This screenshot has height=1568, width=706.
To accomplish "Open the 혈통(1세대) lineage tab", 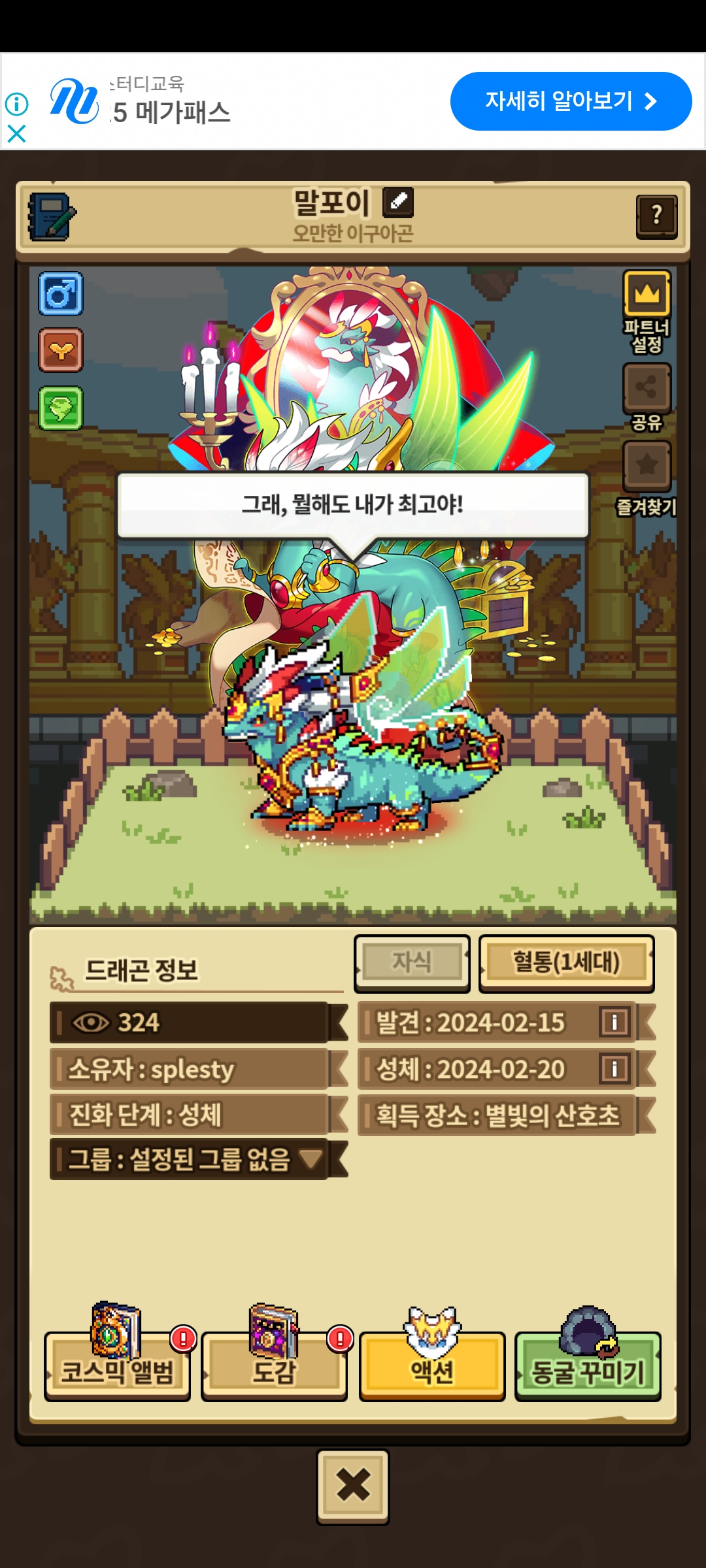I will 567,963.
